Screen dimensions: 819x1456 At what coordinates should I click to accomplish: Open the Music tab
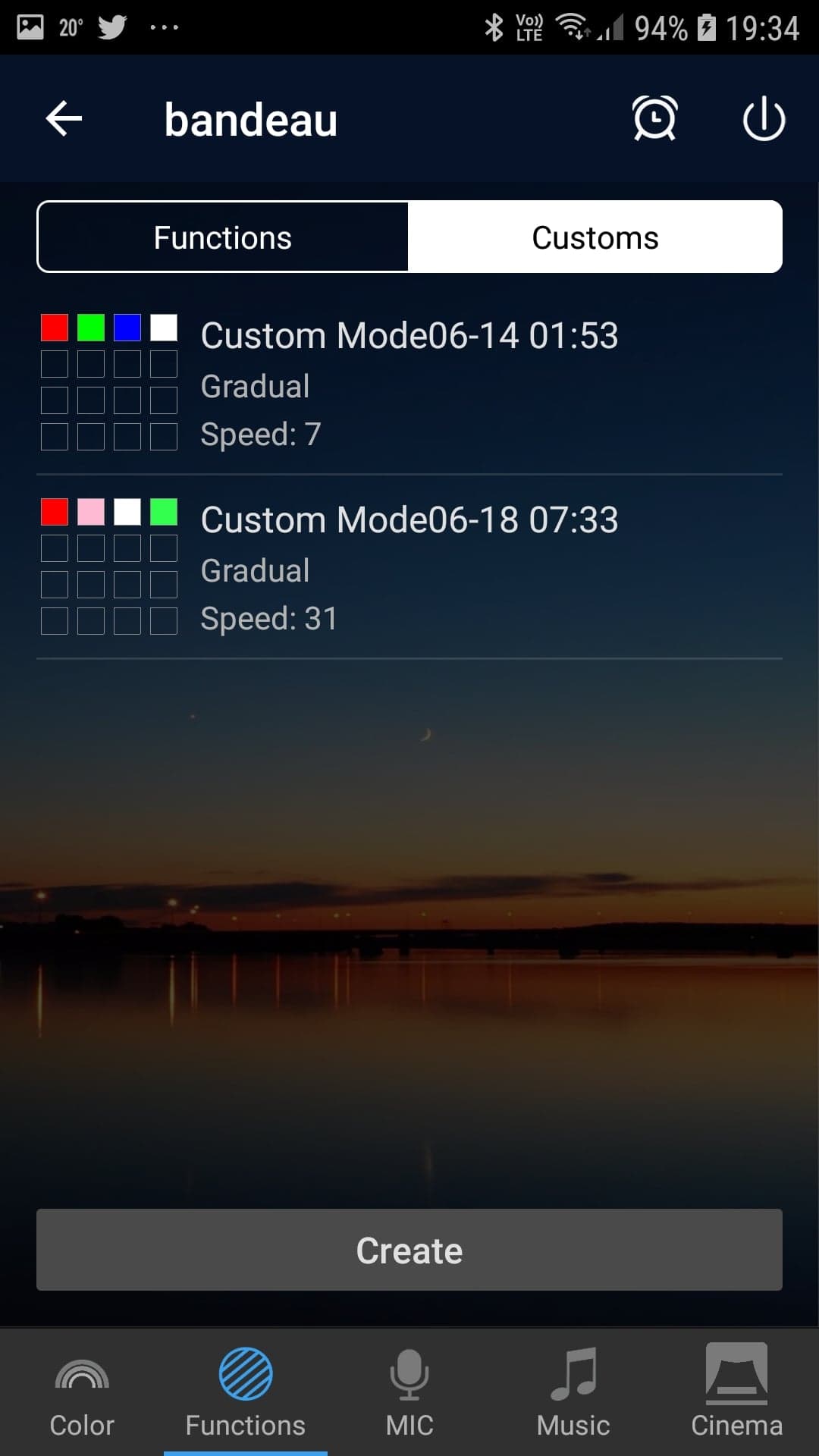[573, 1392]
